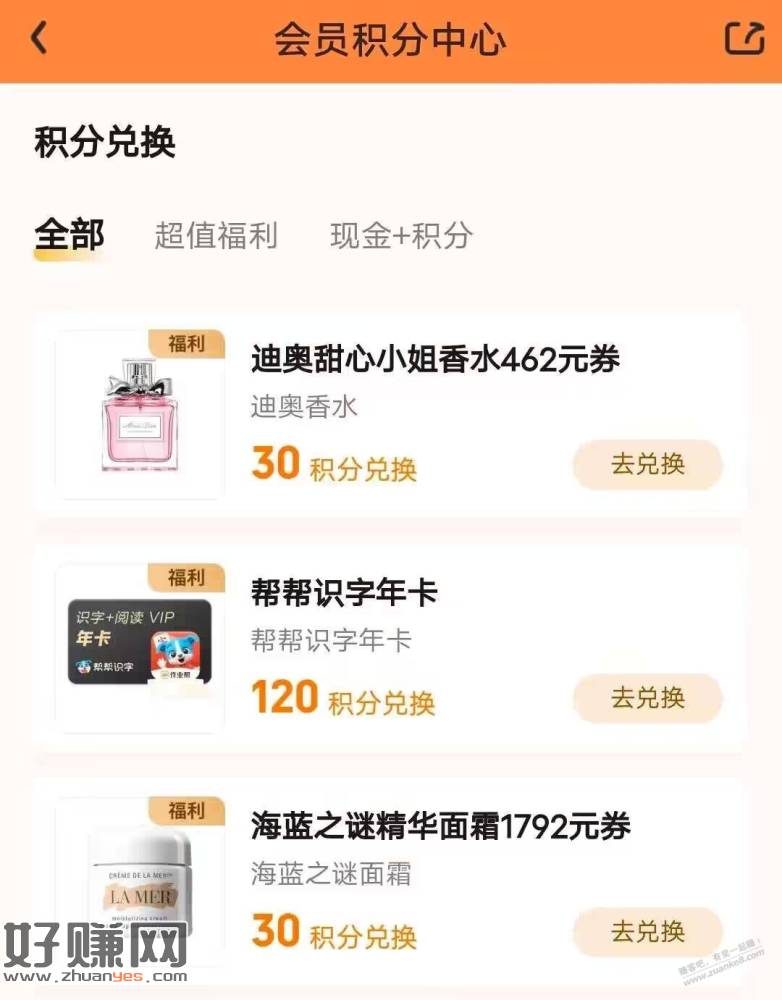Share the points center page
782x1000 pixels.
pos(742,39)
